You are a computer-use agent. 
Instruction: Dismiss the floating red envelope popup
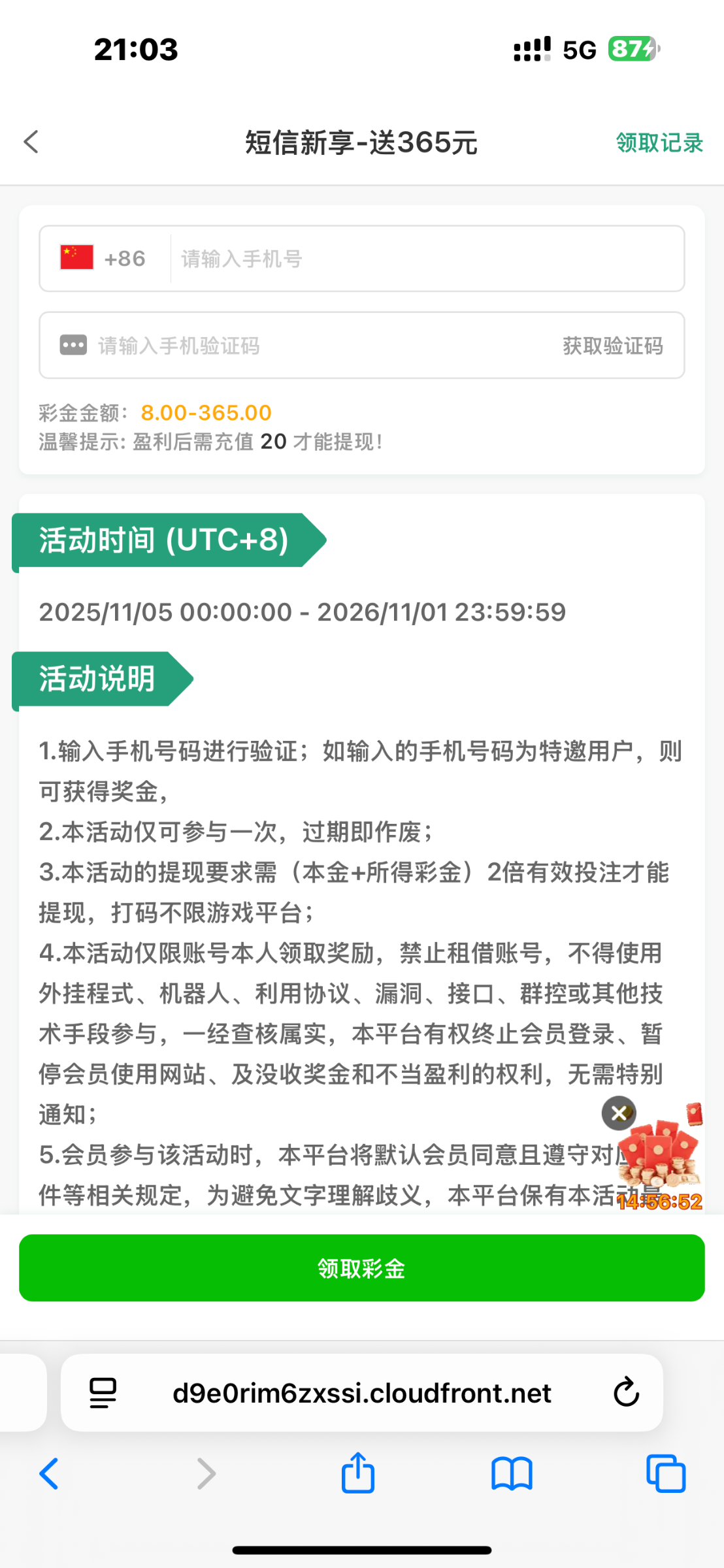click(618, 1113)
